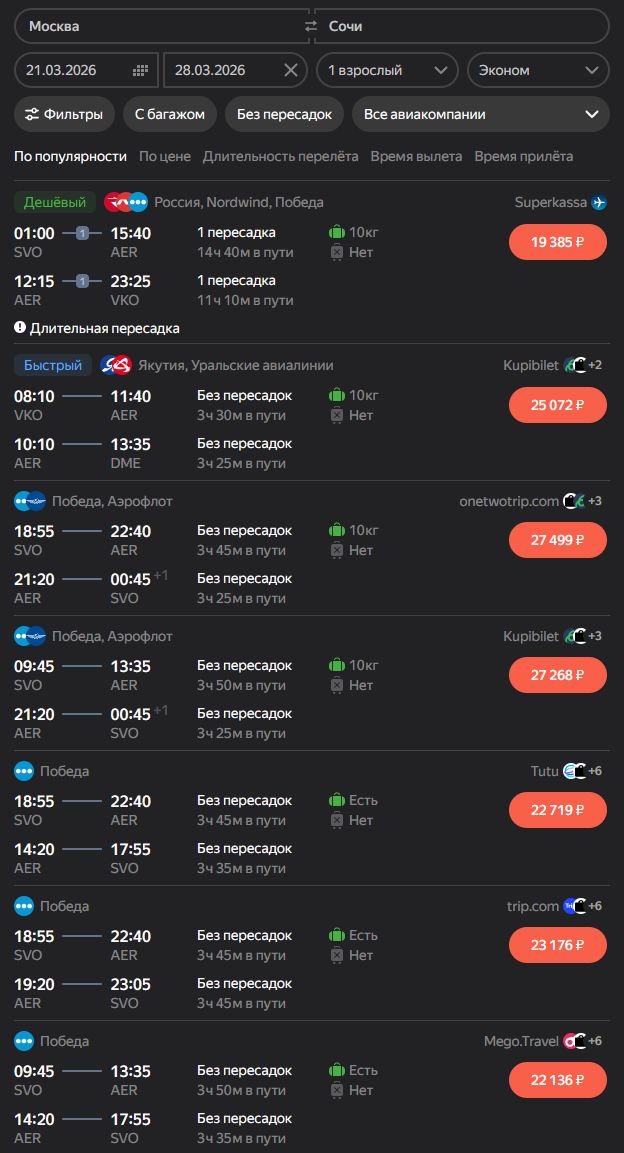624x1153 pixels.
Task: Sort by Время прилёта
Action: (523, 156)
